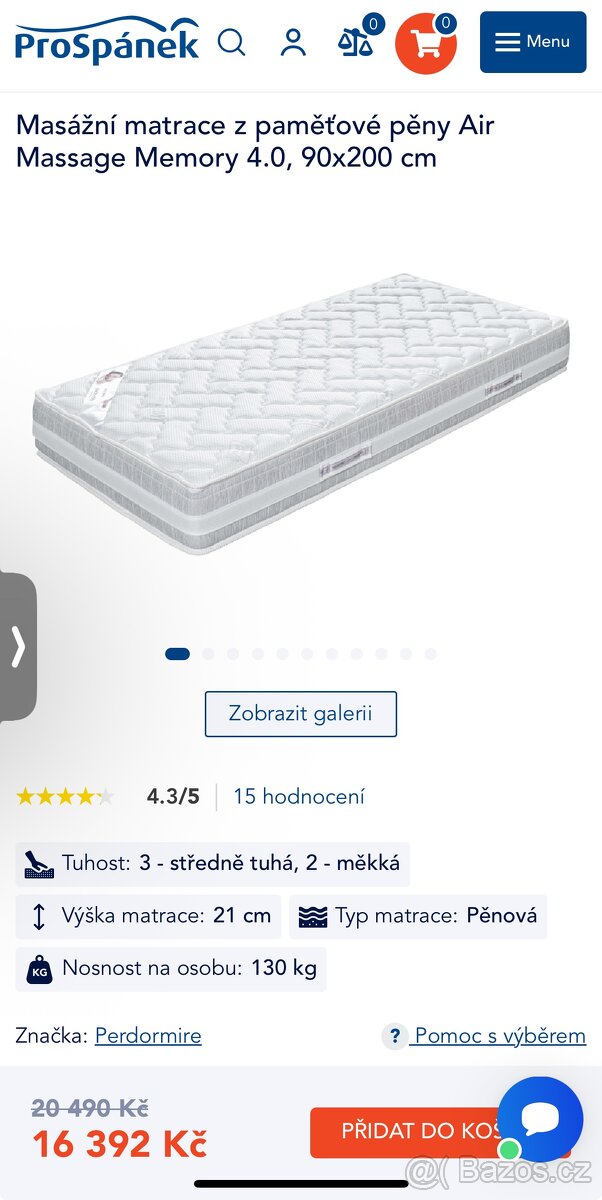Viewport: 602px width, 1200px height.
Task: Open the live chat bubble
Action: (541, 1120)
